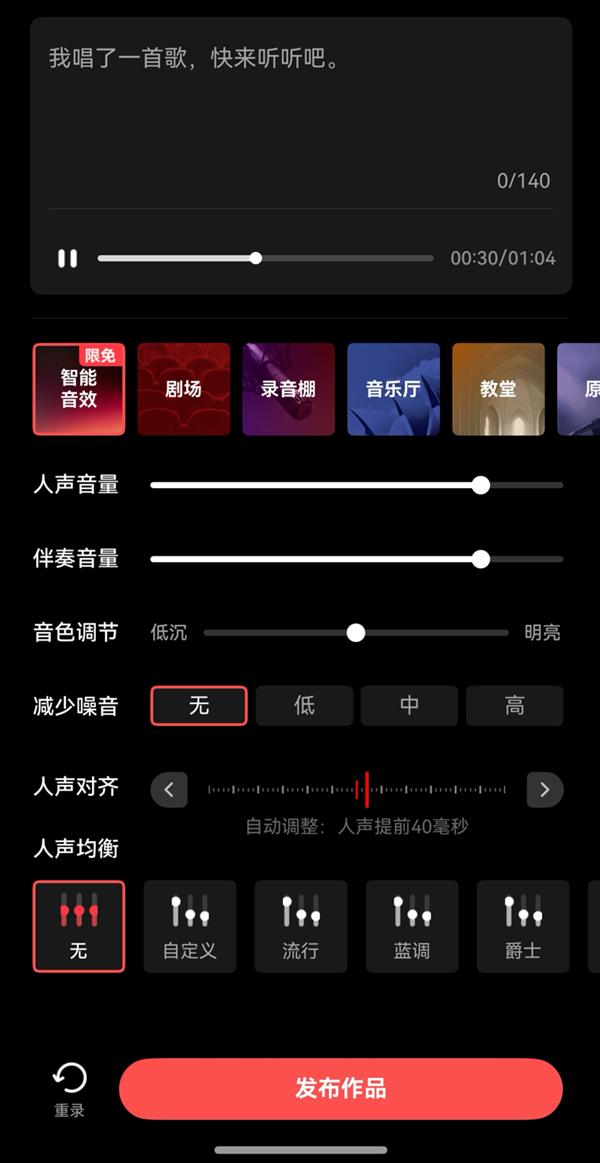Image resolution: width=600 pixels, height=1163 pixels.
Task: Pause the song playback
Action: pyautogui.click(x=67, y=258)
